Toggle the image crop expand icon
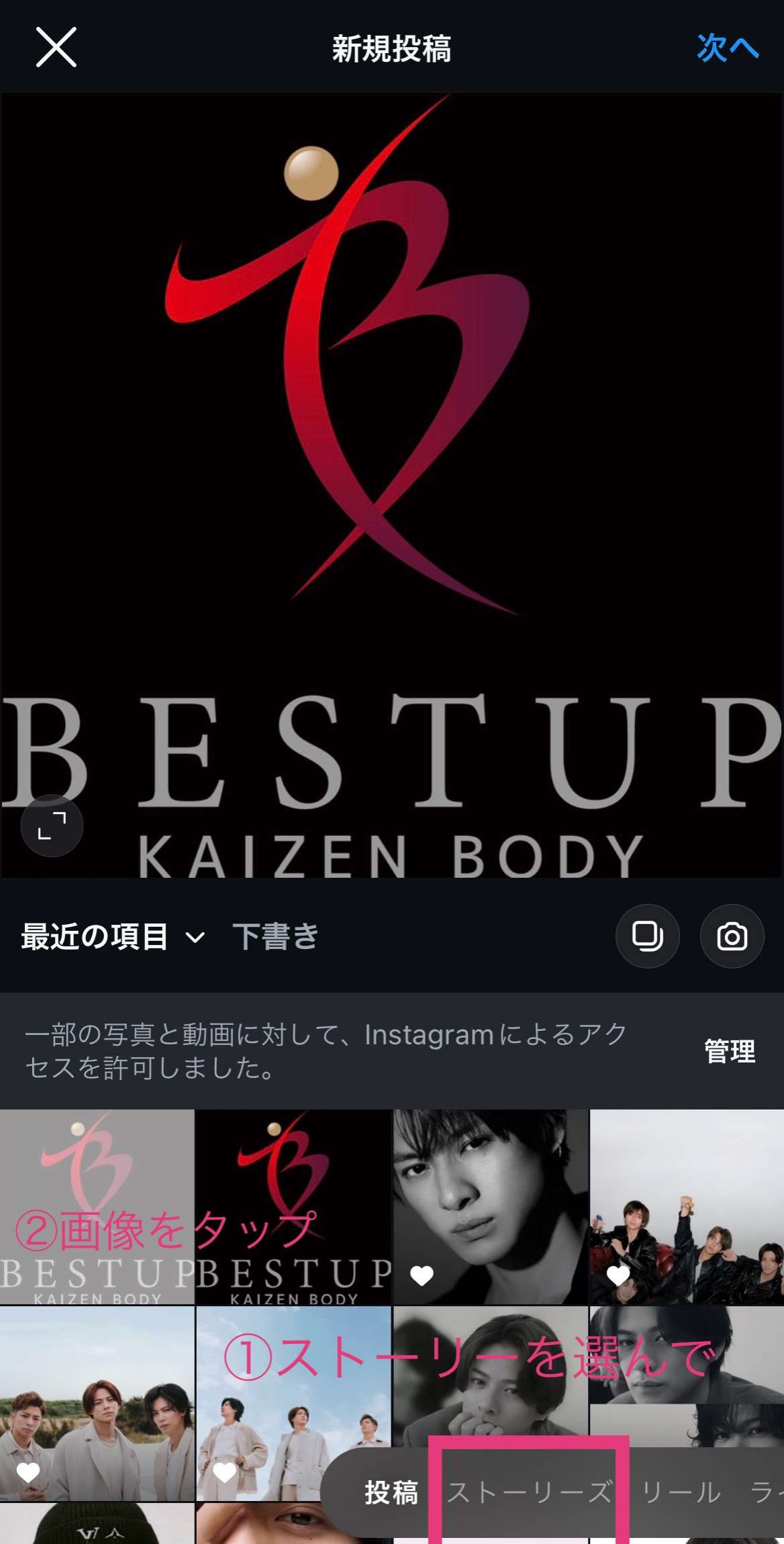This screenshot has width=784, height=1544. 52,825
